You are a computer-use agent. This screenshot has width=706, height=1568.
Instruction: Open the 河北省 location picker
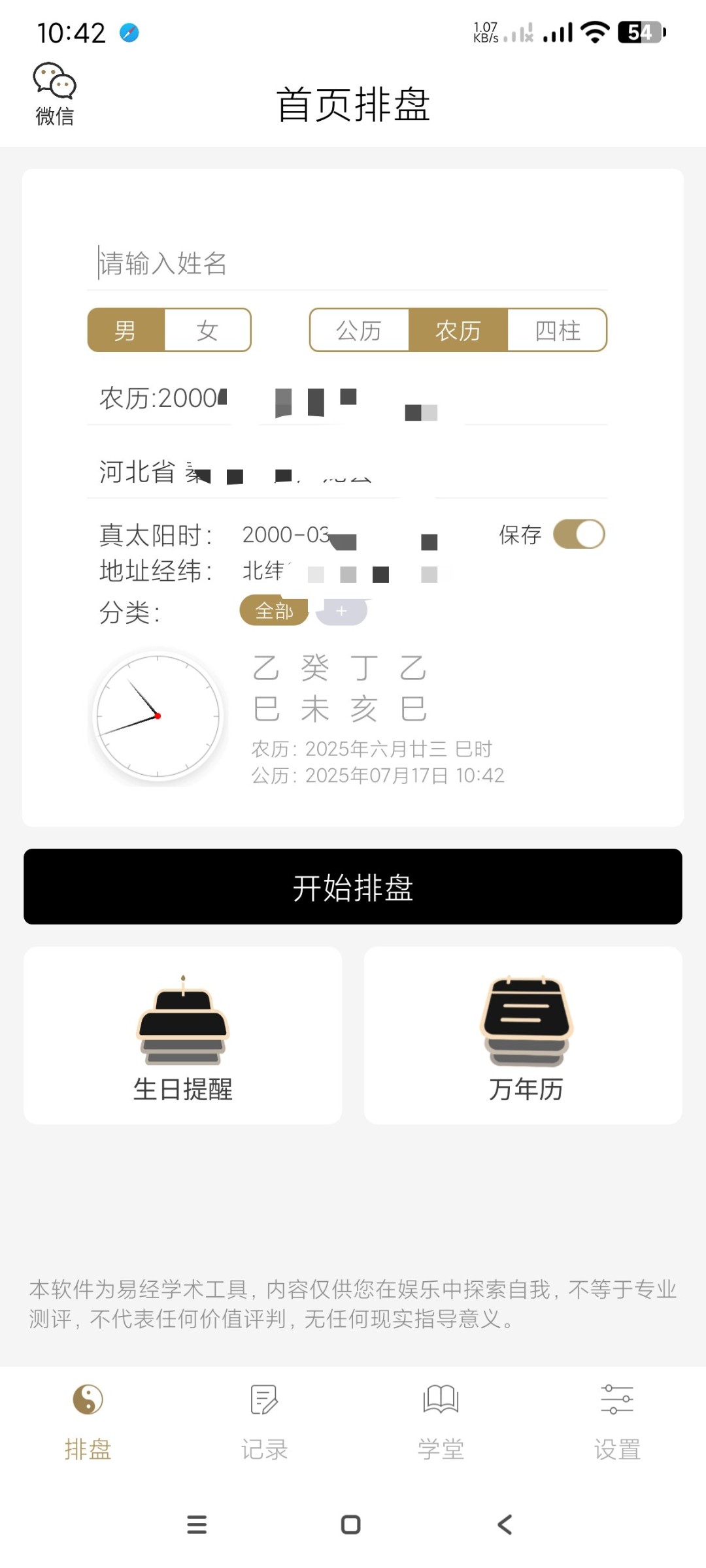[x=347, y=472]
